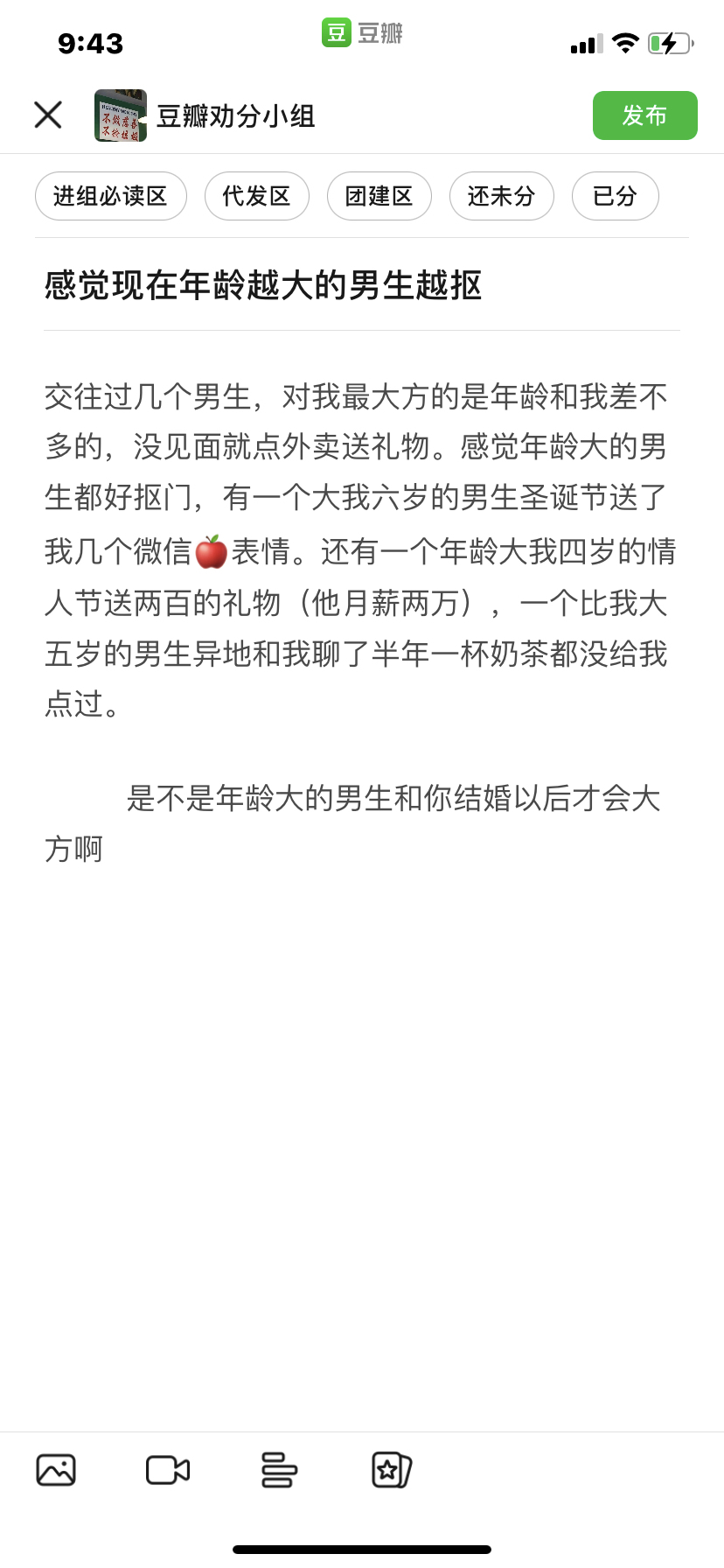This screenshot has width=724, height=1568.
Task: Select the 还未分 chip
Action: point(502,196)
